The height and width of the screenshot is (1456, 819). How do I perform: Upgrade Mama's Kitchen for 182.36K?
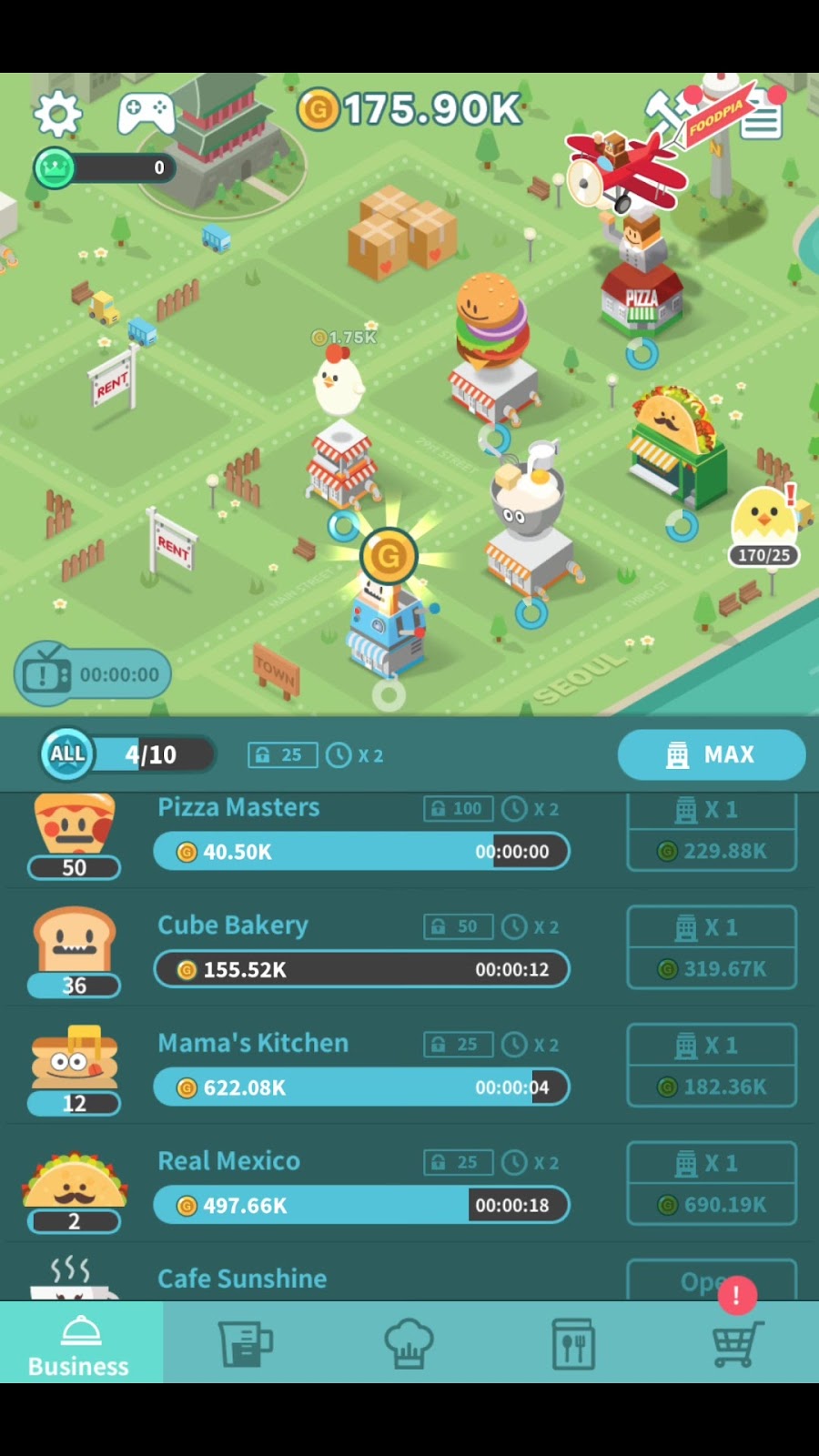point(712,1066)
